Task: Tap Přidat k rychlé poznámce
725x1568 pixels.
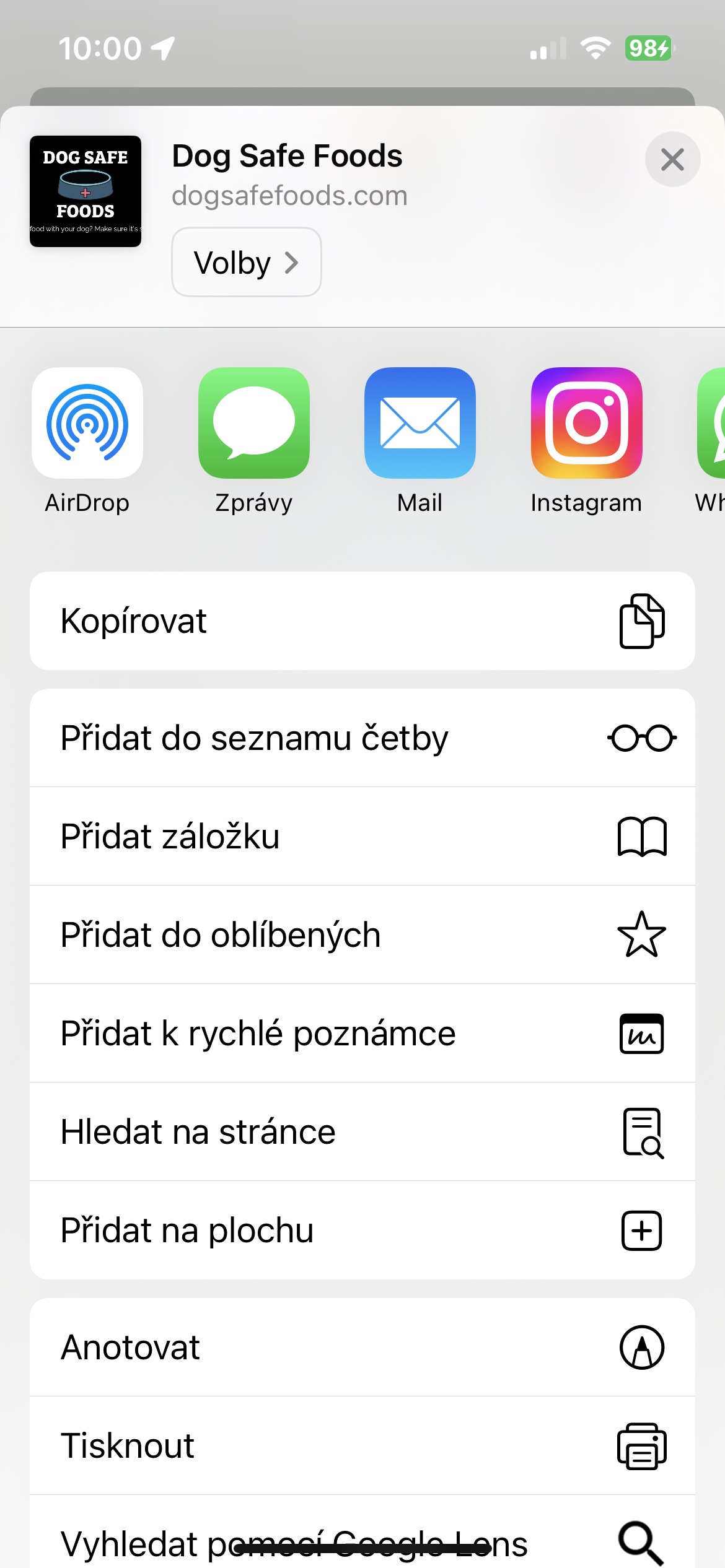Action: [362, 1033]
